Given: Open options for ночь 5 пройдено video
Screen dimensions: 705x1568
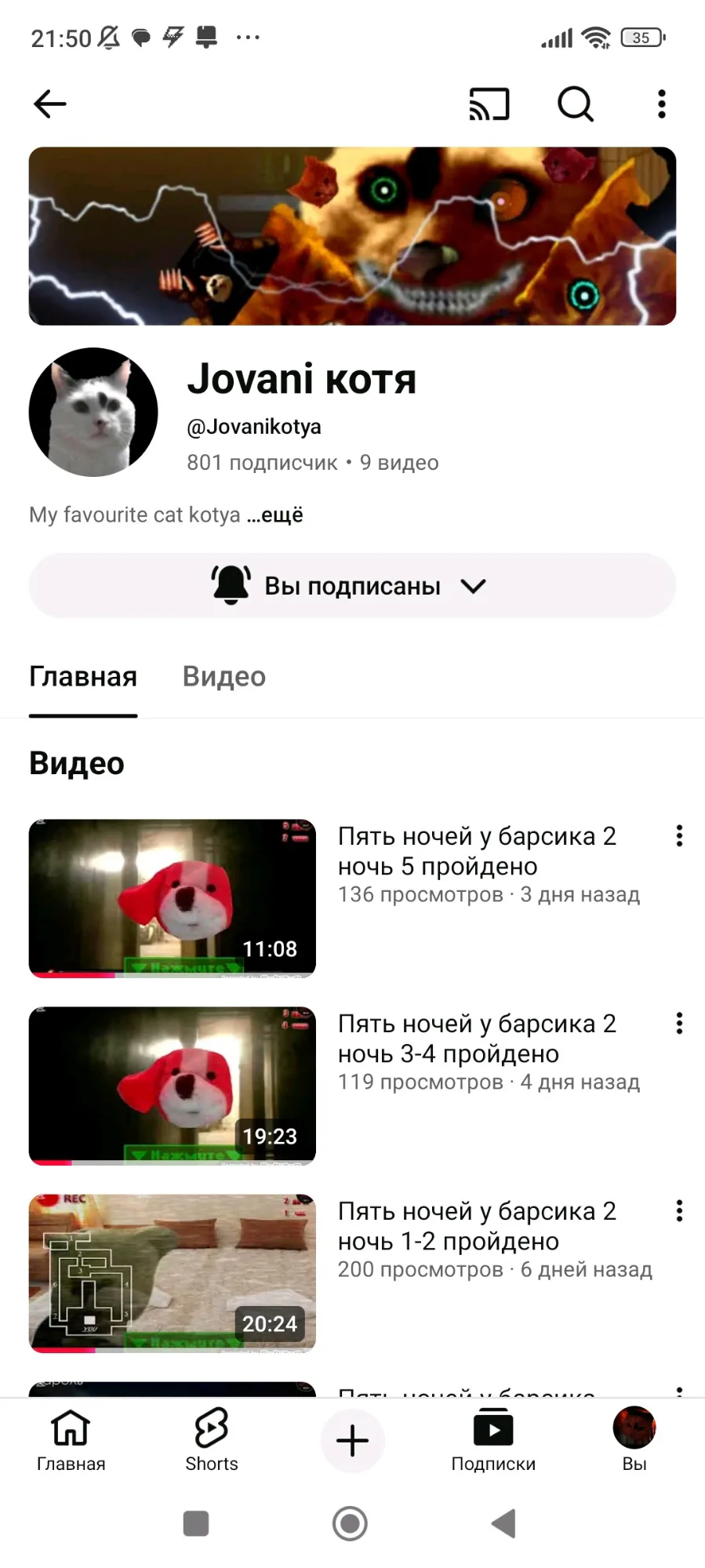Looking at the screenshot, I should coord(679,836).
